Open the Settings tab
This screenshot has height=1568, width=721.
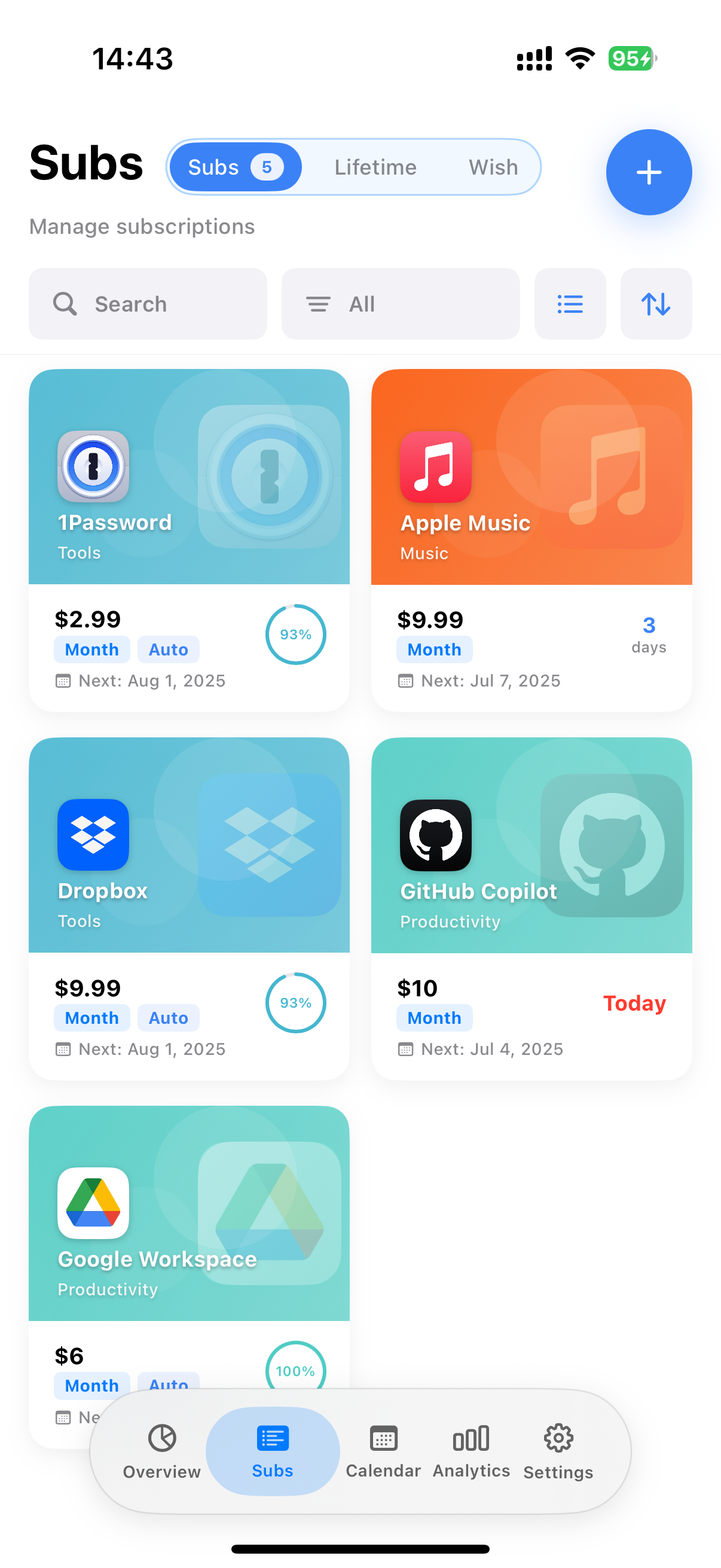(558, 1451)
